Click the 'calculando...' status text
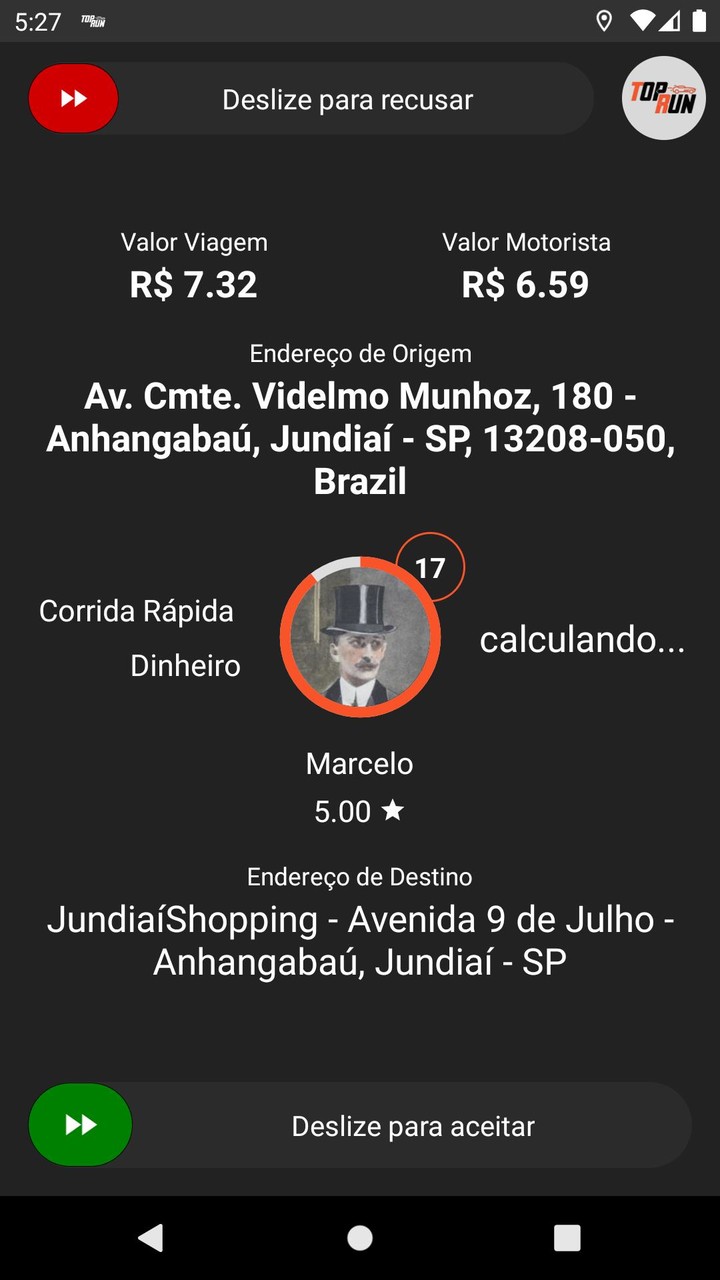This screenshot has height=1280, width=720. 584,640
